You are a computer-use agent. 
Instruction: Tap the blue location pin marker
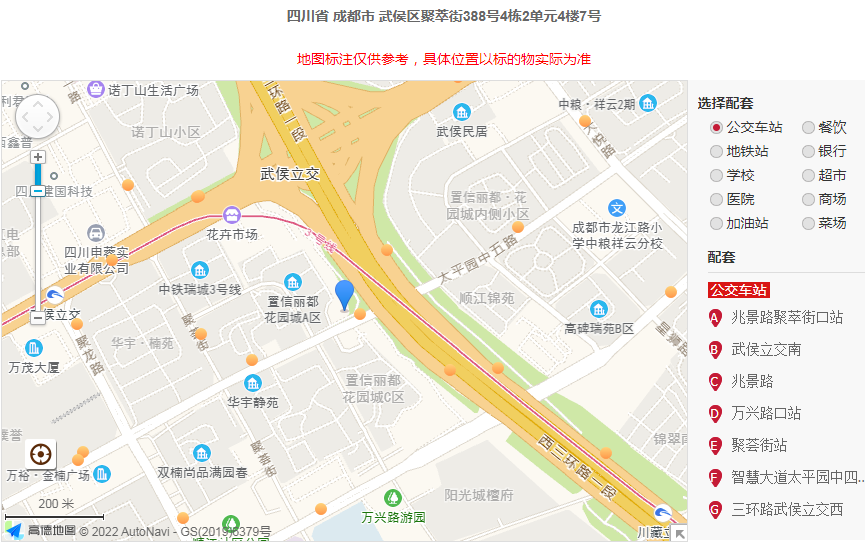pyautogui.click(x=344, y=295)
